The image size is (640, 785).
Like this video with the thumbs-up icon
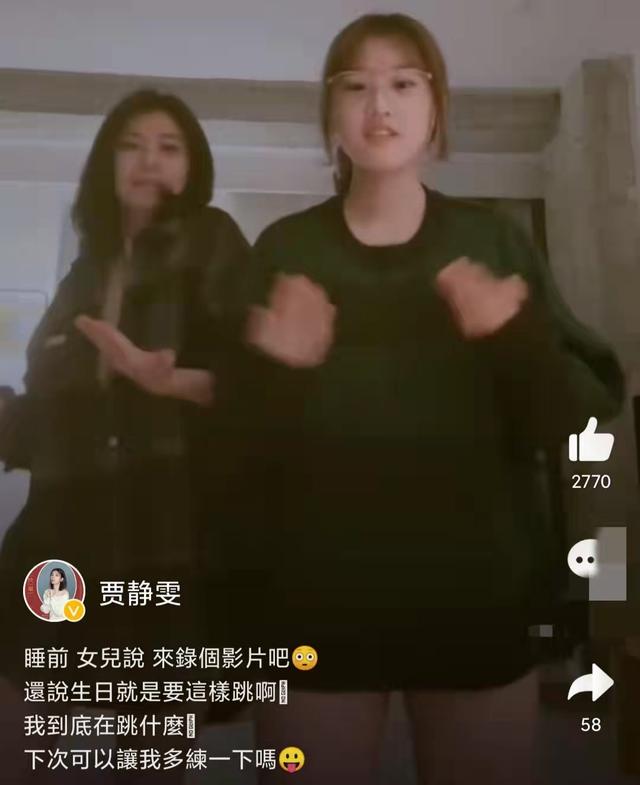(x=590, y=440)
